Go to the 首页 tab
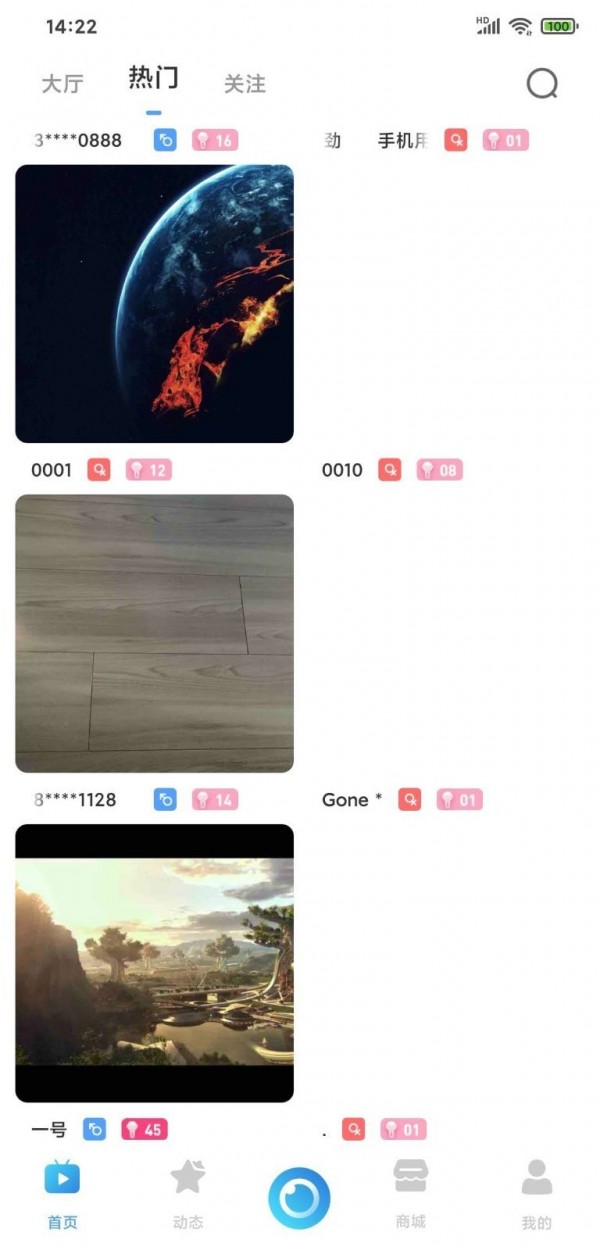Viewport: 600px width, 1250px height. tap(62, 1192)
